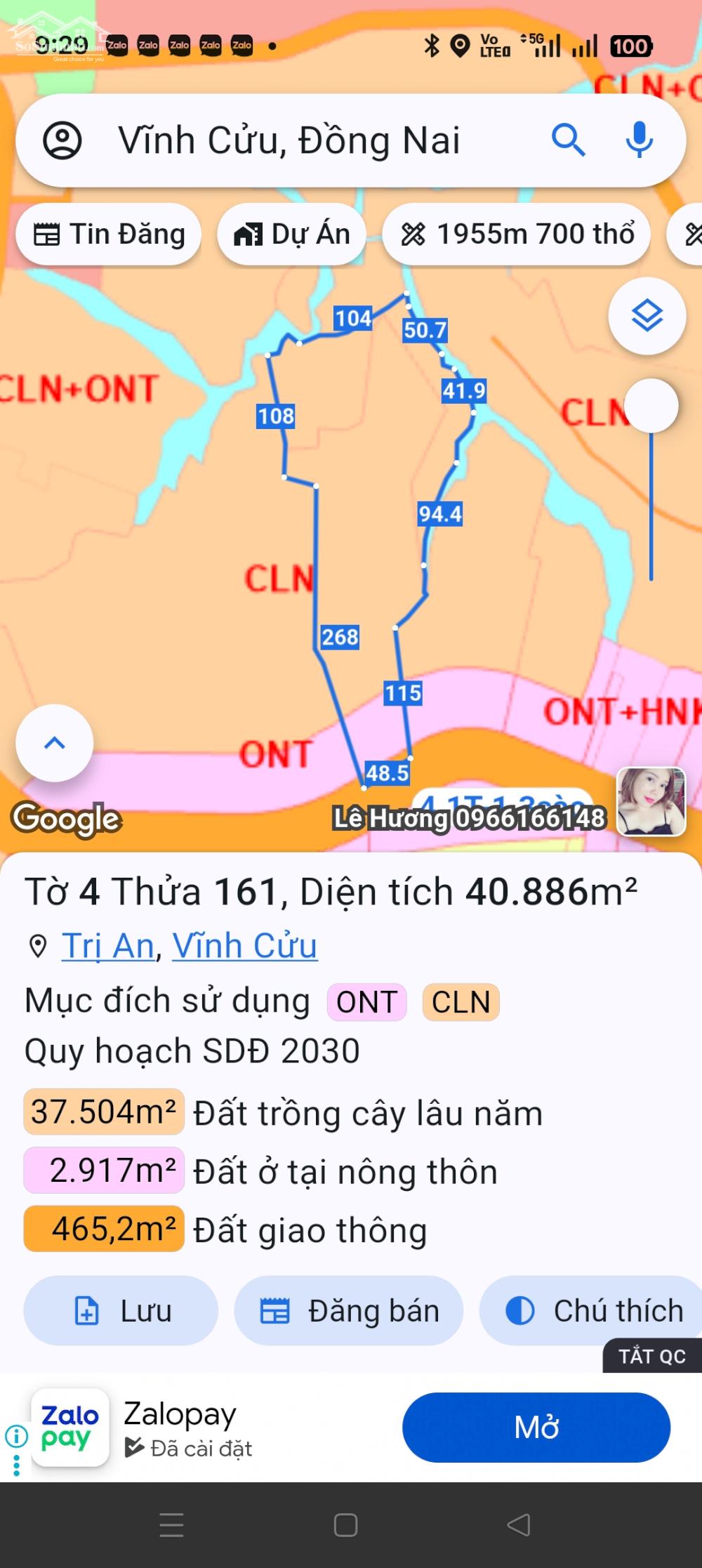Open the map layers selector icon
The height and width of the screenshot is (1568, 702).
647,316
